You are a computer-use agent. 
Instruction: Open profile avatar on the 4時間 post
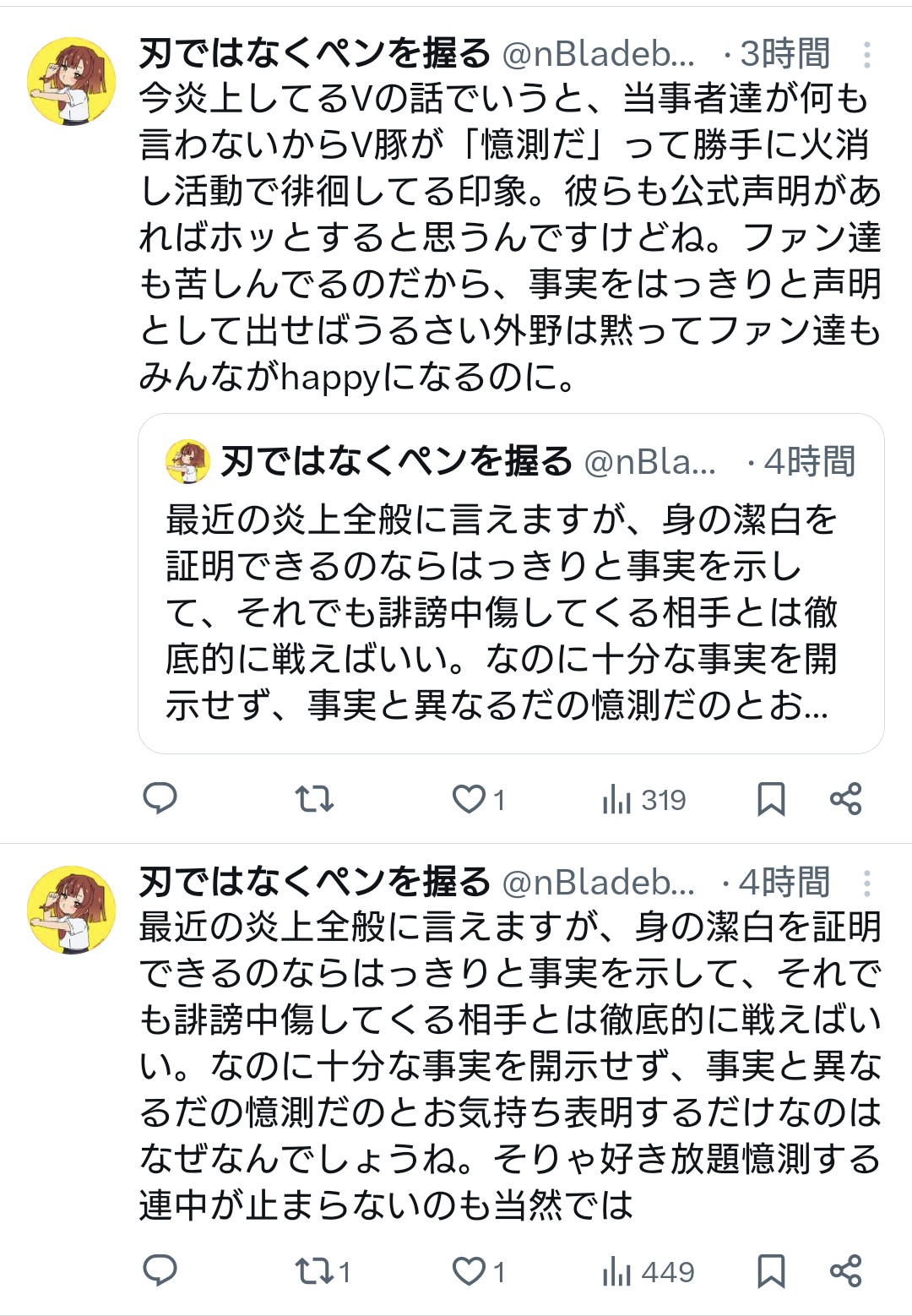click(x=72, y=910)
